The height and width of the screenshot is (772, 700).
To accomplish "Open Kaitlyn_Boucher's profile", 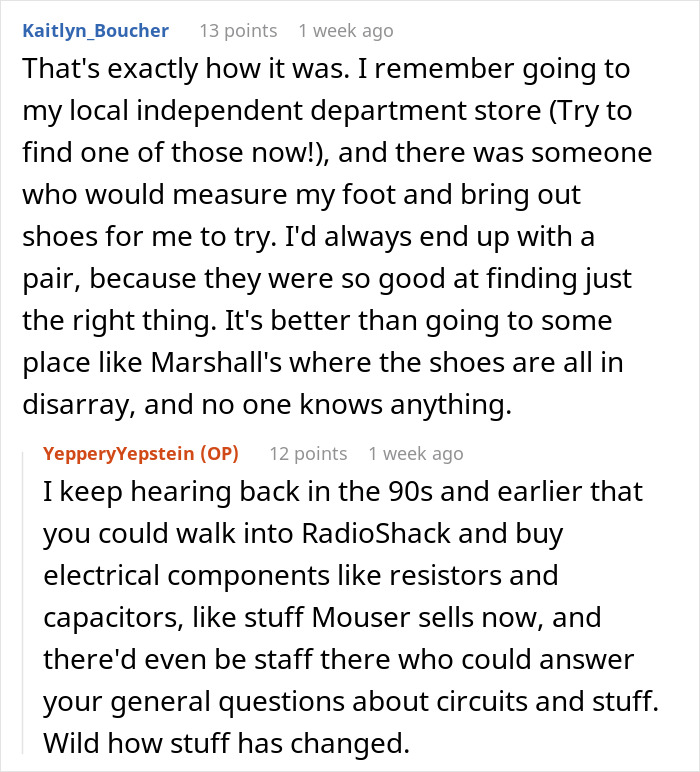I will pos(95,30).
